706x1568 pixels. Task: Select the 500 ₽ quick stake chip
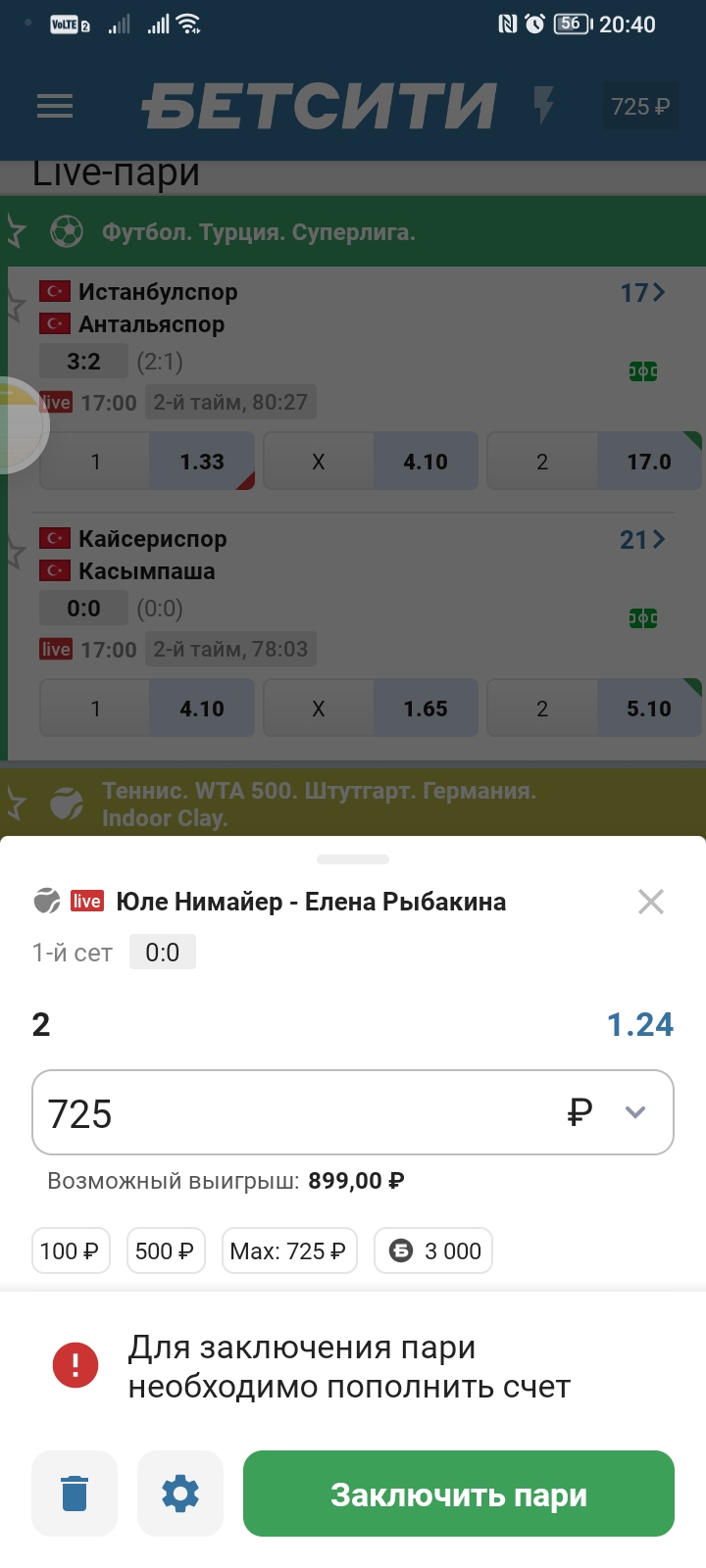click(165, 1251)
